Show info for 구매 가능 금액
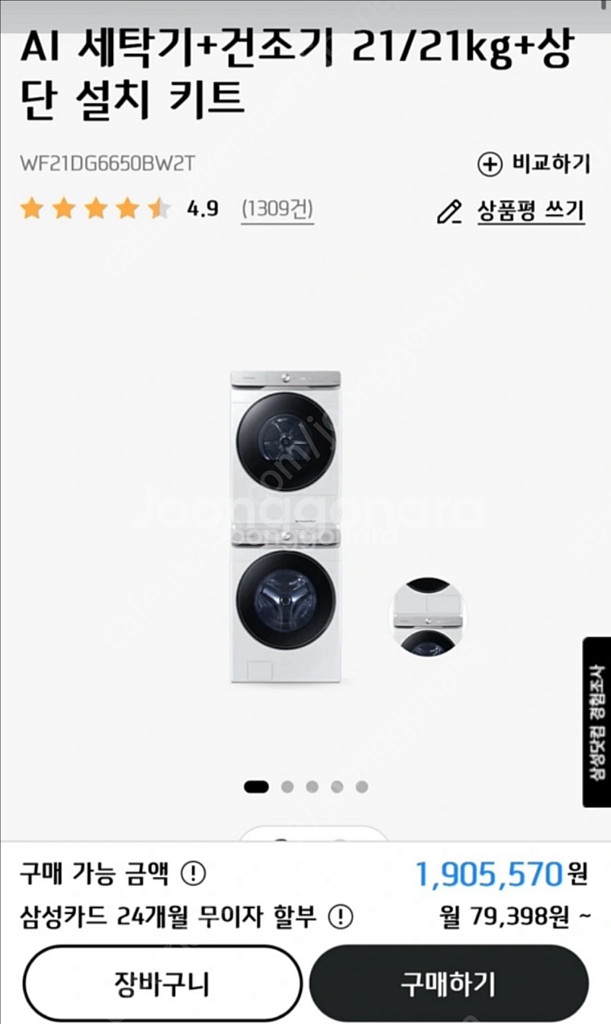This screenshot has width=611, height=1024. pyautogui.click(x=193, y=873)
